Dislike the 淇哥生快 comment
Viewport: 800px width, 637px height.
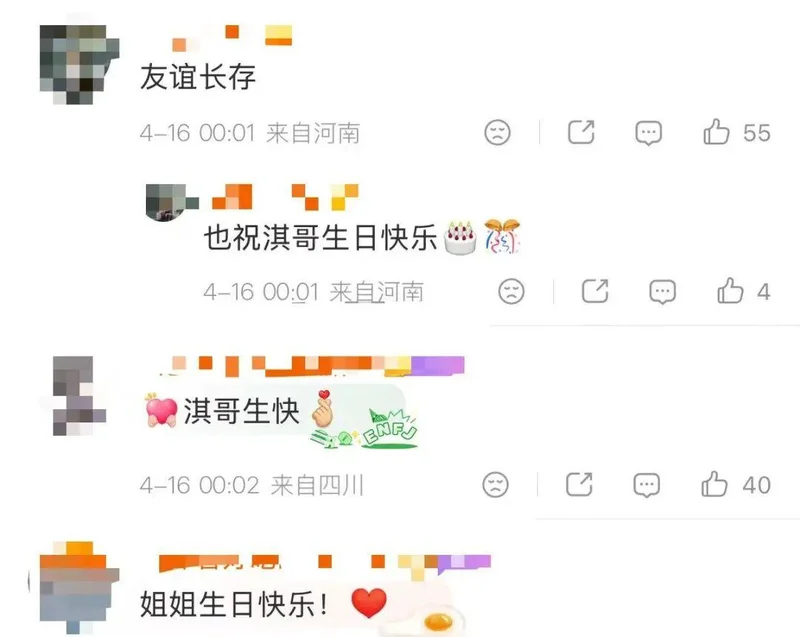tap(496, 485)
